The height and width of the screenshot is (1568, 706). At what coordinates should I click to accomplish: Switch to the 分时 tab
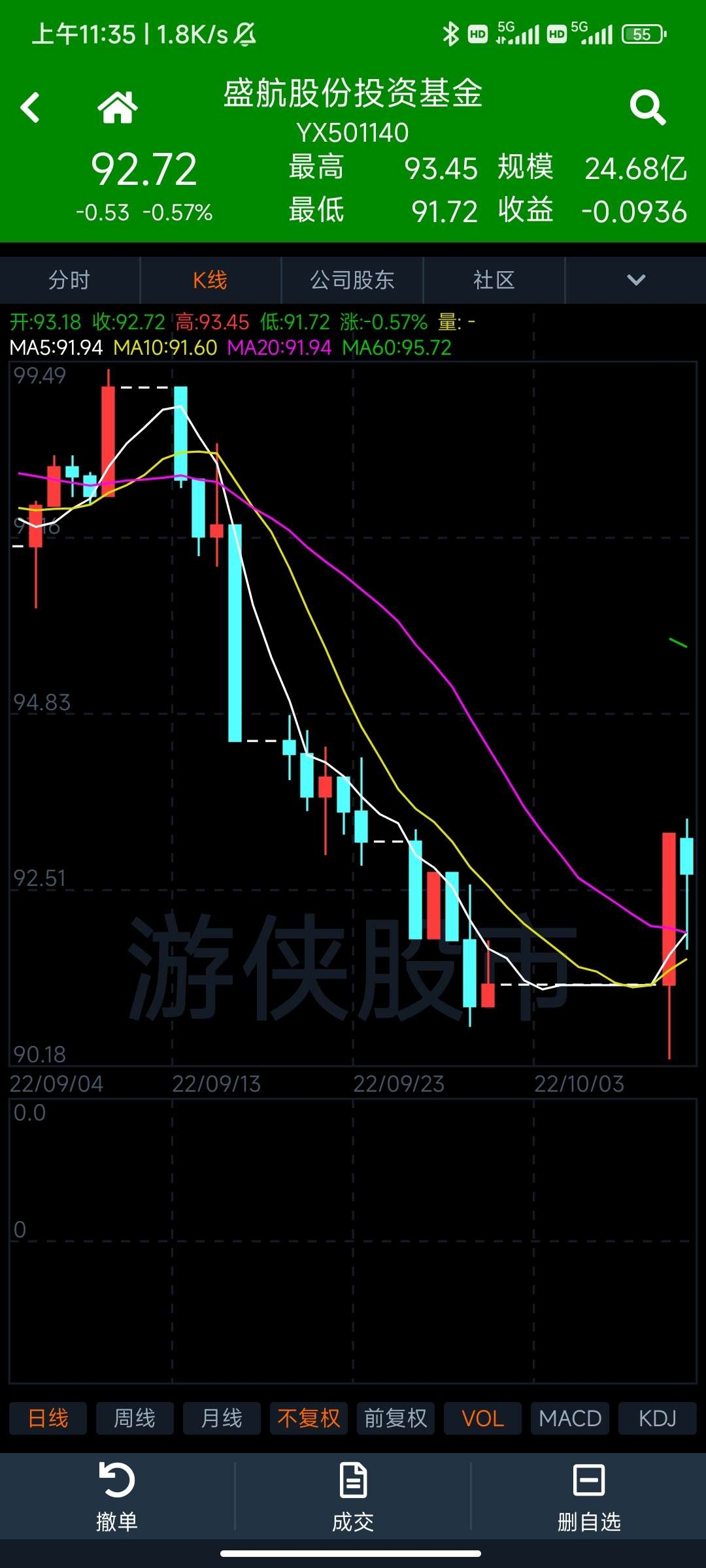[x=70, y=280]
